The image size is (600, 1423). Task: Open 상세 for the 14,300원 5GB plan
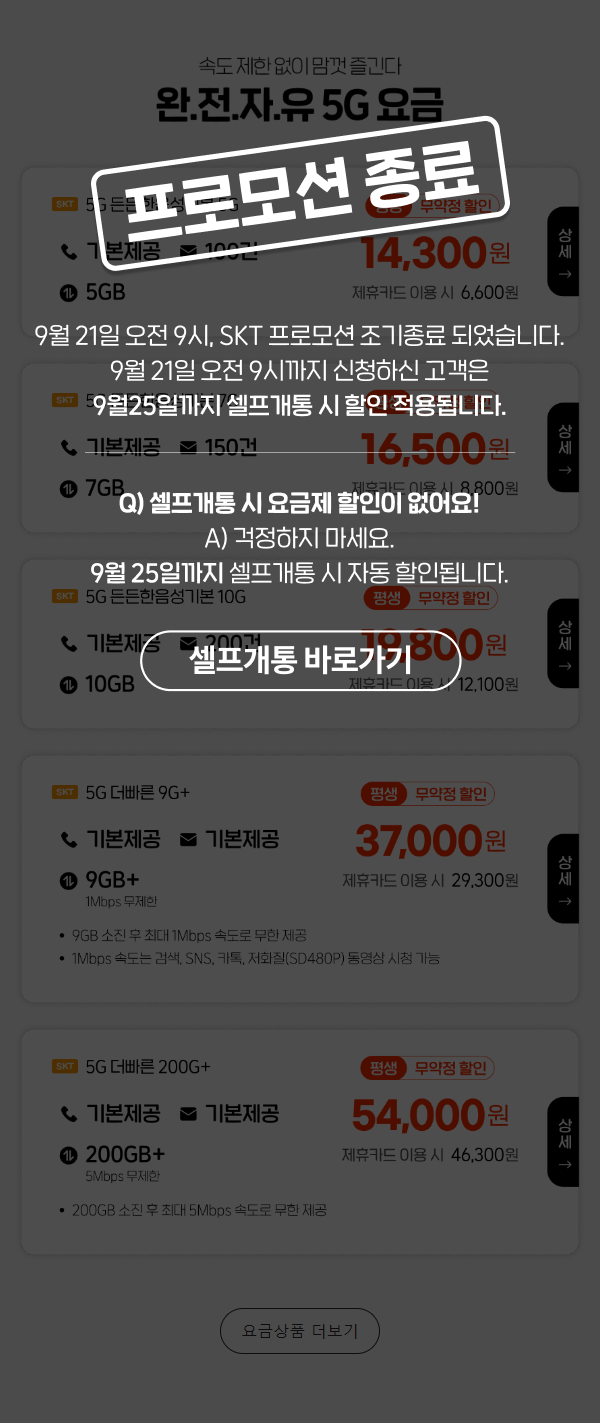564,252
